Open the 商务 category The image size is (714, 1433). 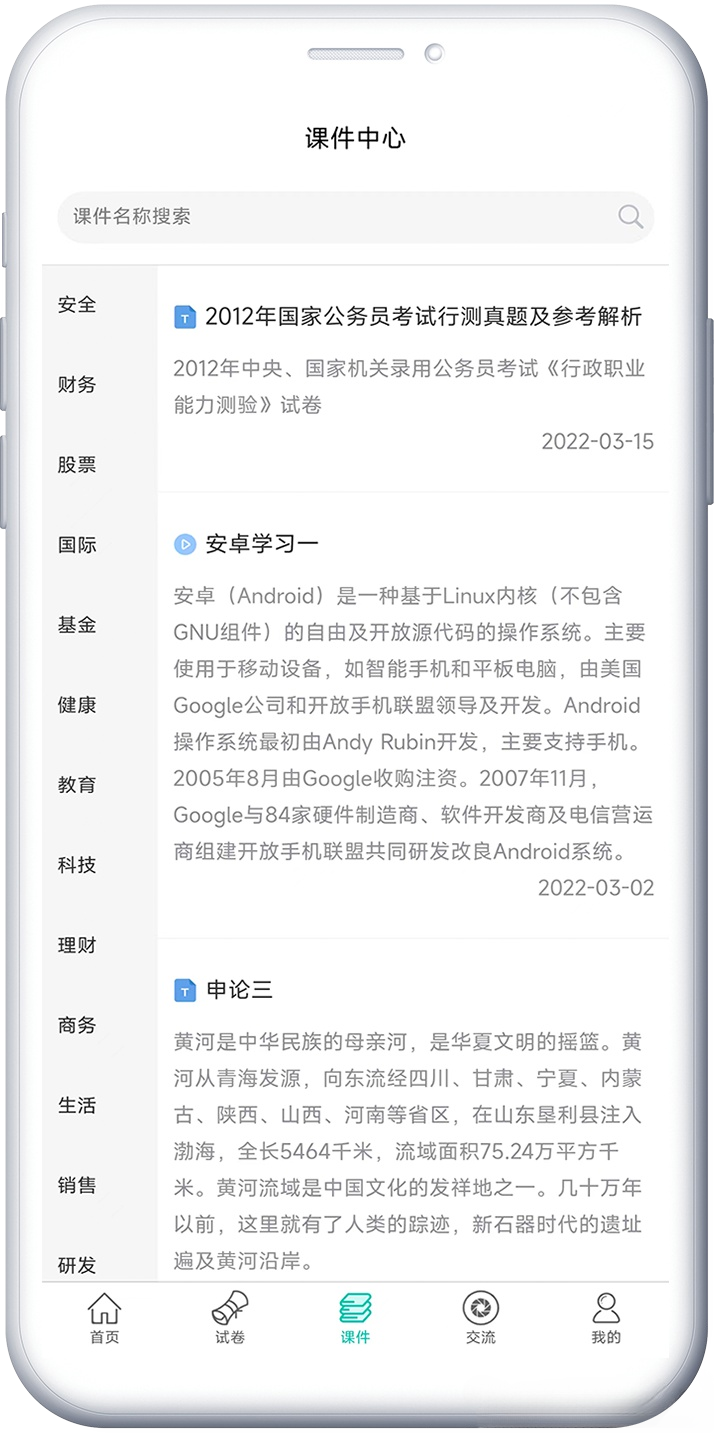[77, 1024]
